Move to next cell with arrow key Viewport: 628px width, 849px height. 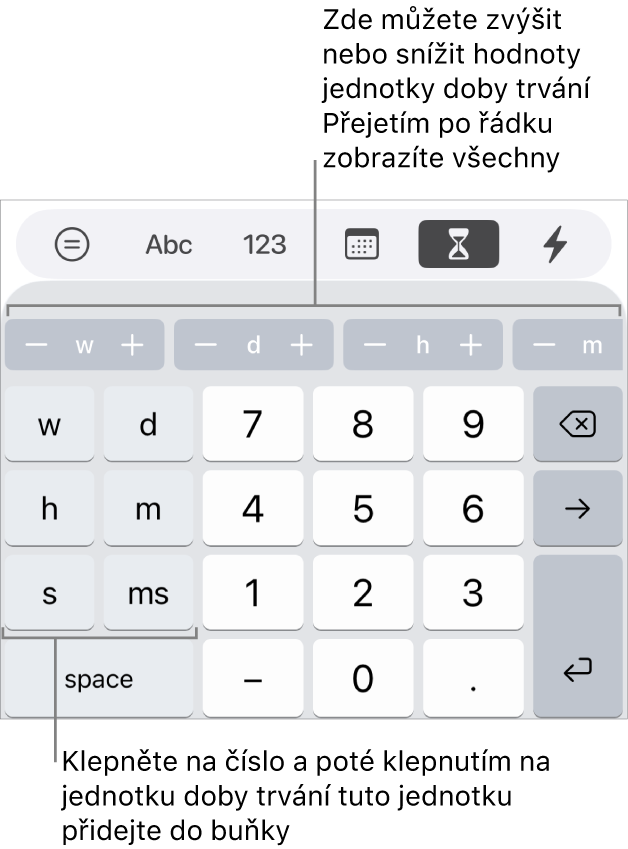pyautogui.click(x=577, y=509)
